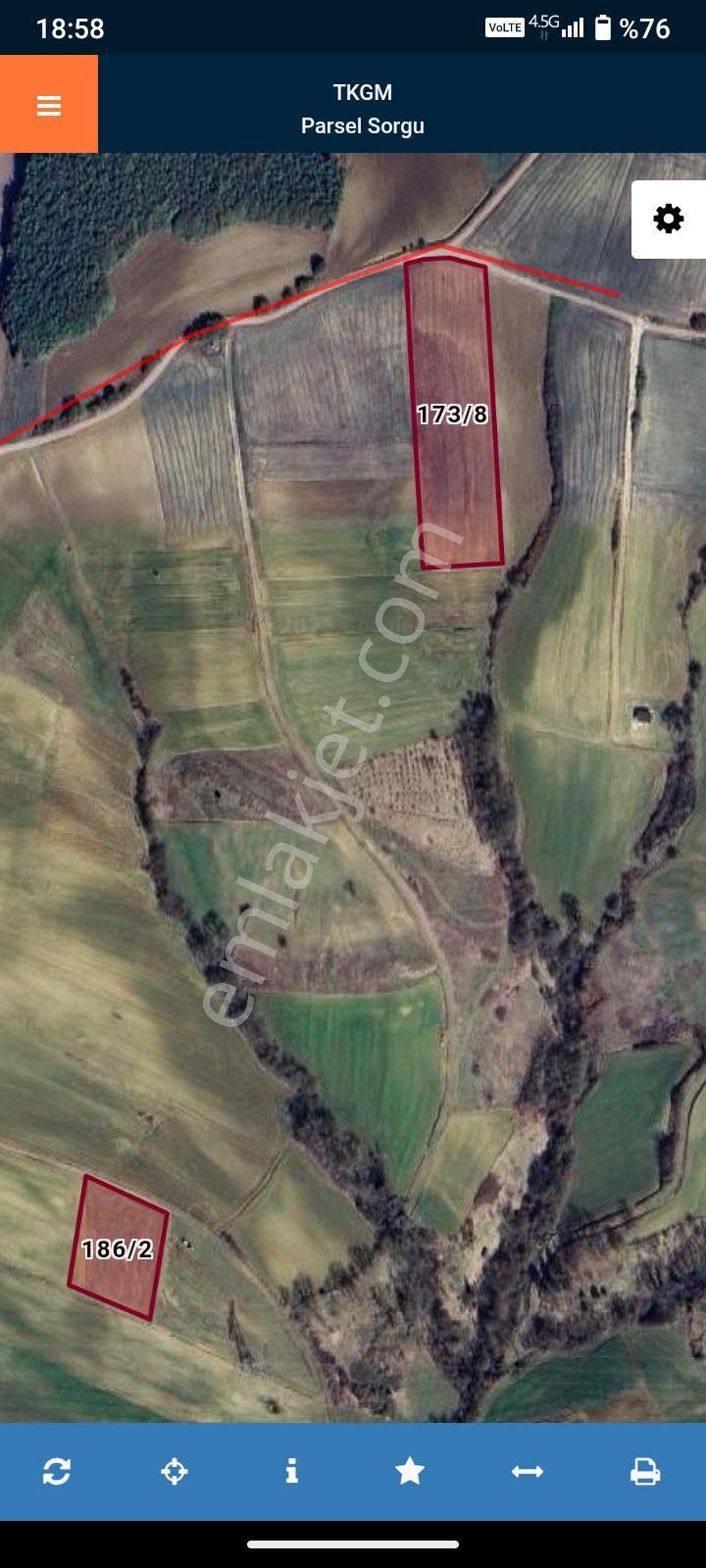Print the current map
706x1568 pixels.
tap(644, 1471)
